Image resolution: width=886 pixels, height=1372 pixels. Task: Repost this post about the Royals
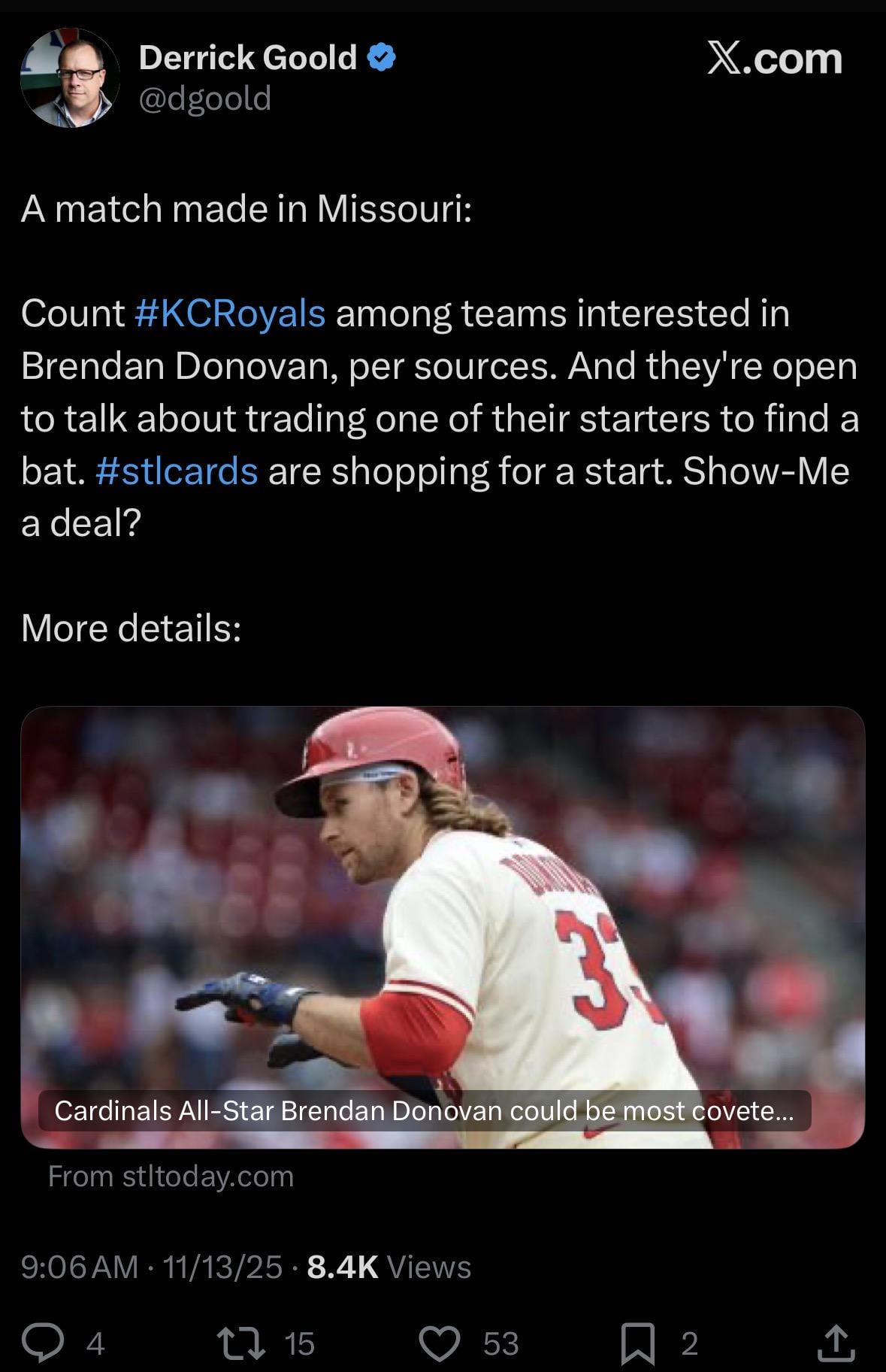(240, 1343)
